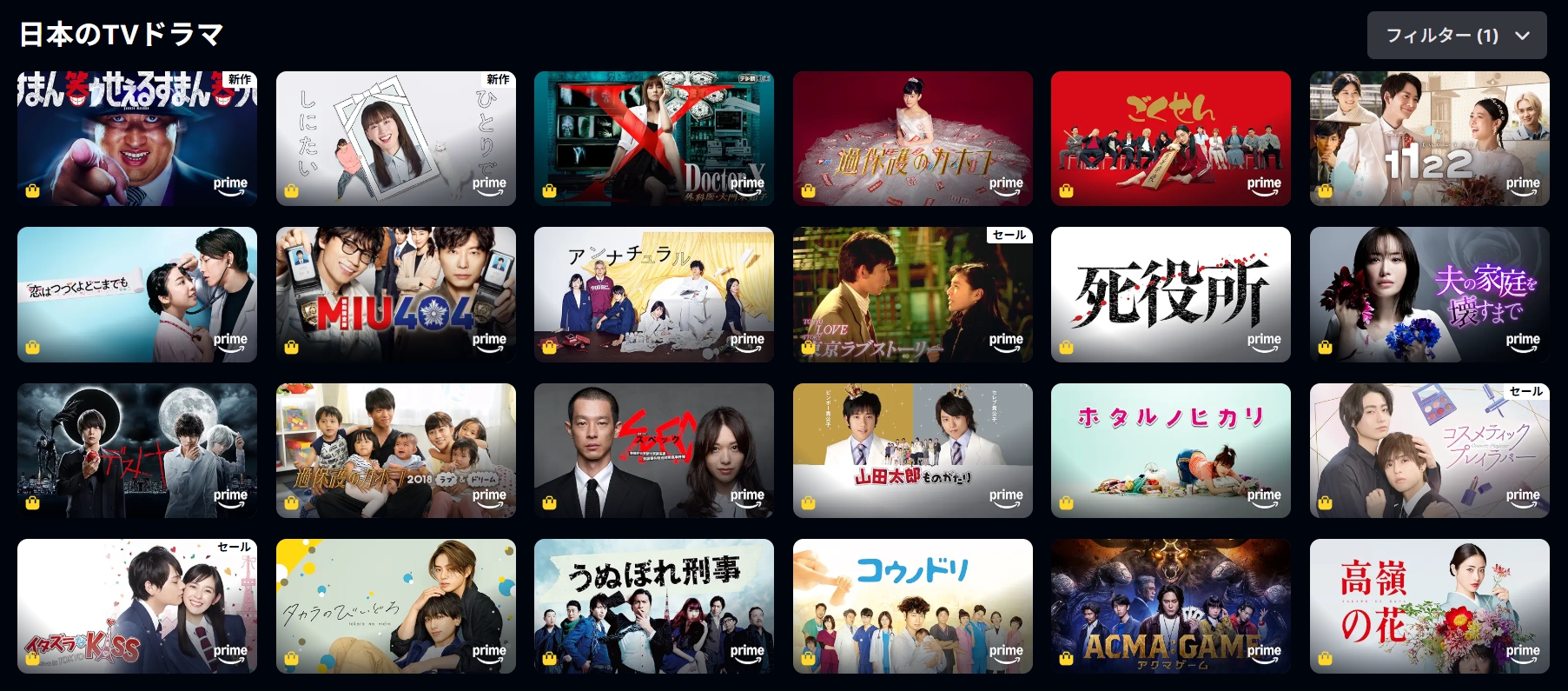1568x691 pixels.
Task: Open the タカラのびいどろ tile
Action: pos(395,606)
